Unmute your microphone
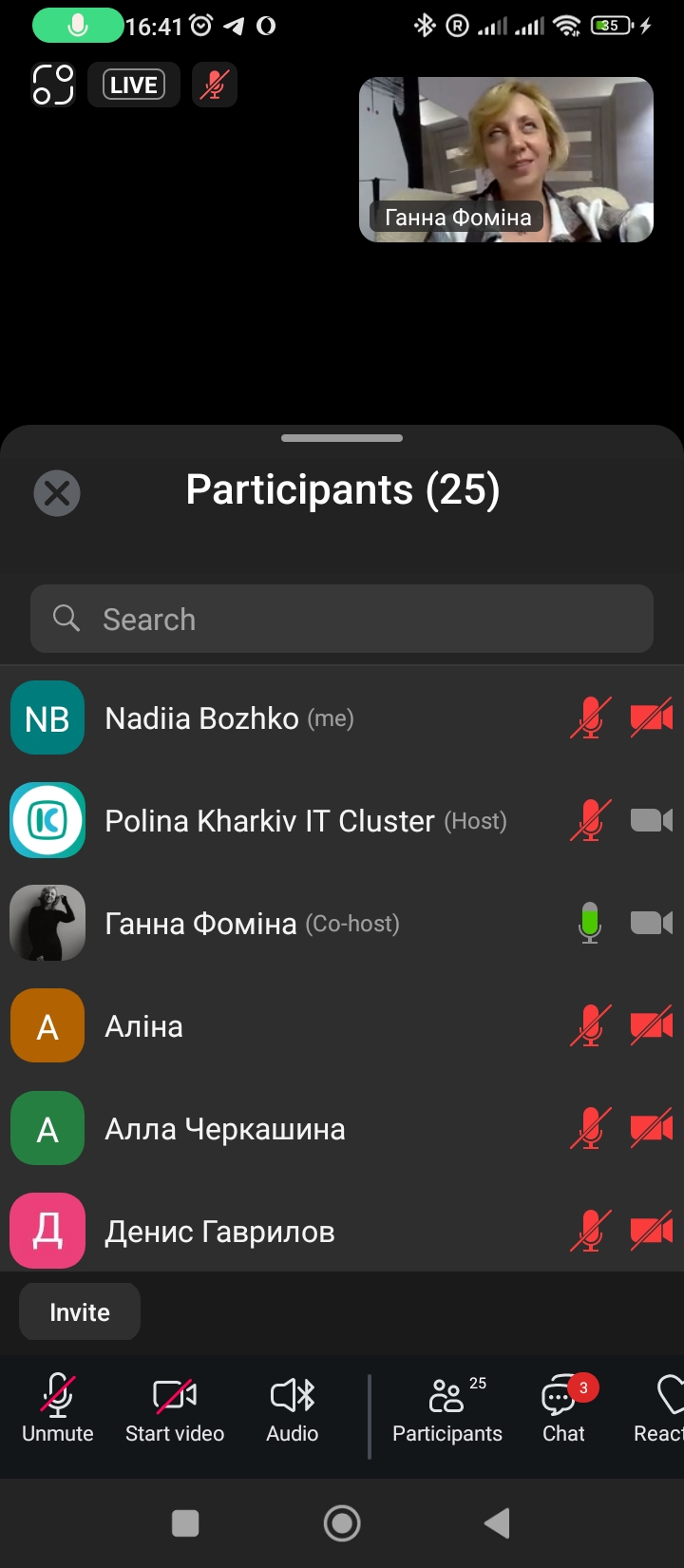Viewport: 684px width, 1568px height. pyautogui.click(x=58, y=1409)
